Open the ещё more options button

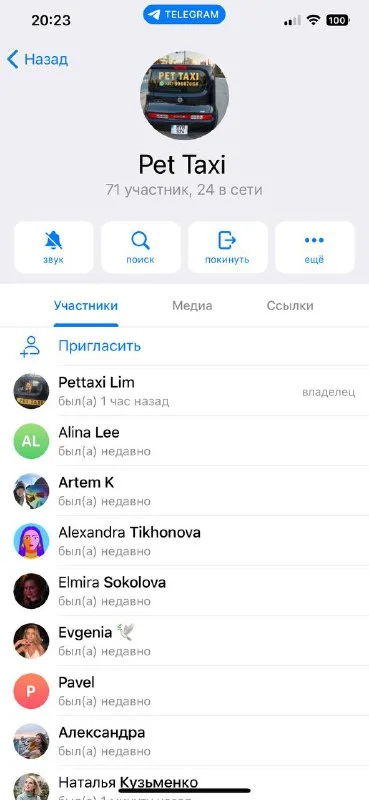click(x=314, y=247)
